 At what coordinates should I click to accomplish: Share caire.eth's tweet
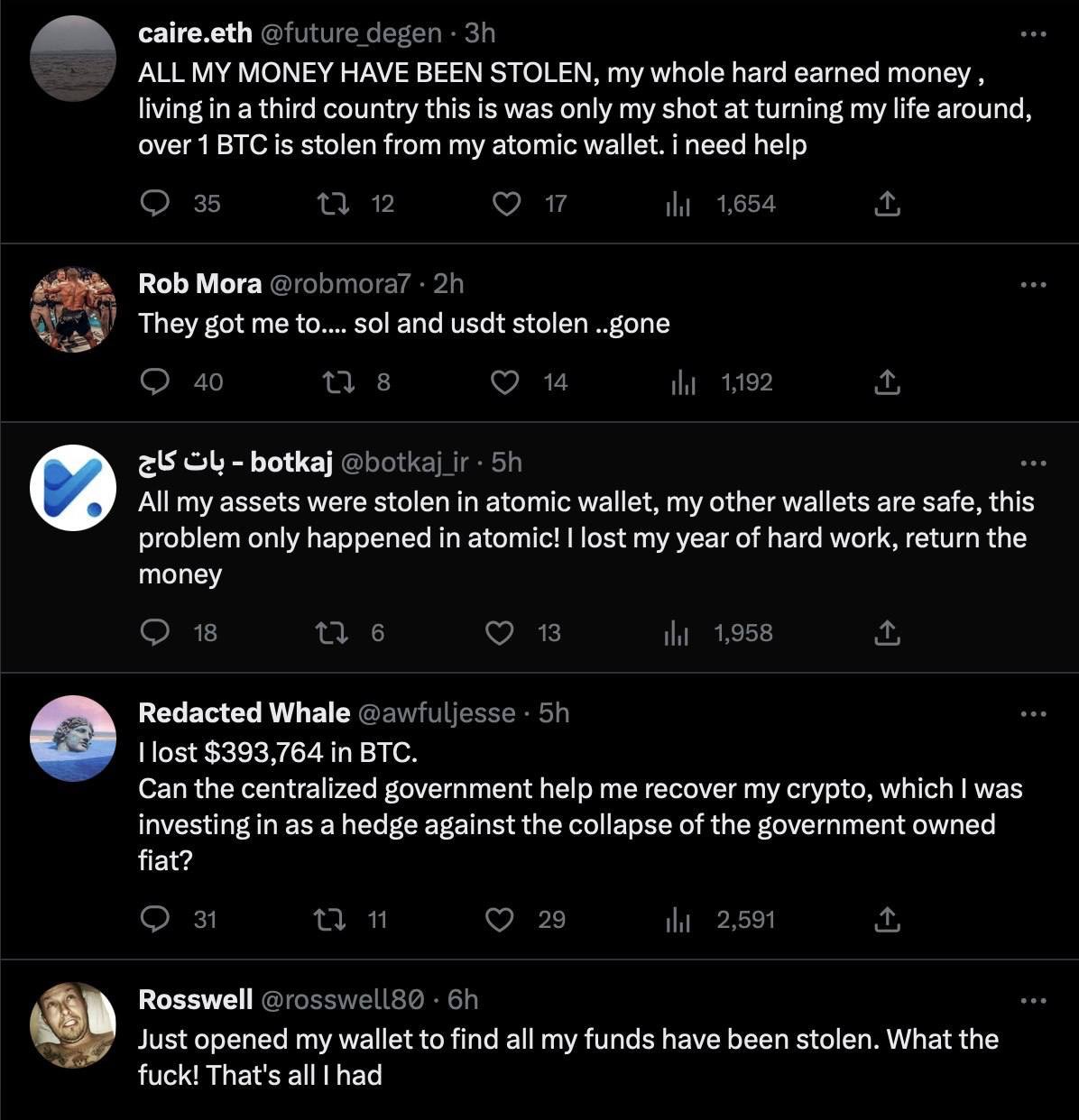click(887, 204)
